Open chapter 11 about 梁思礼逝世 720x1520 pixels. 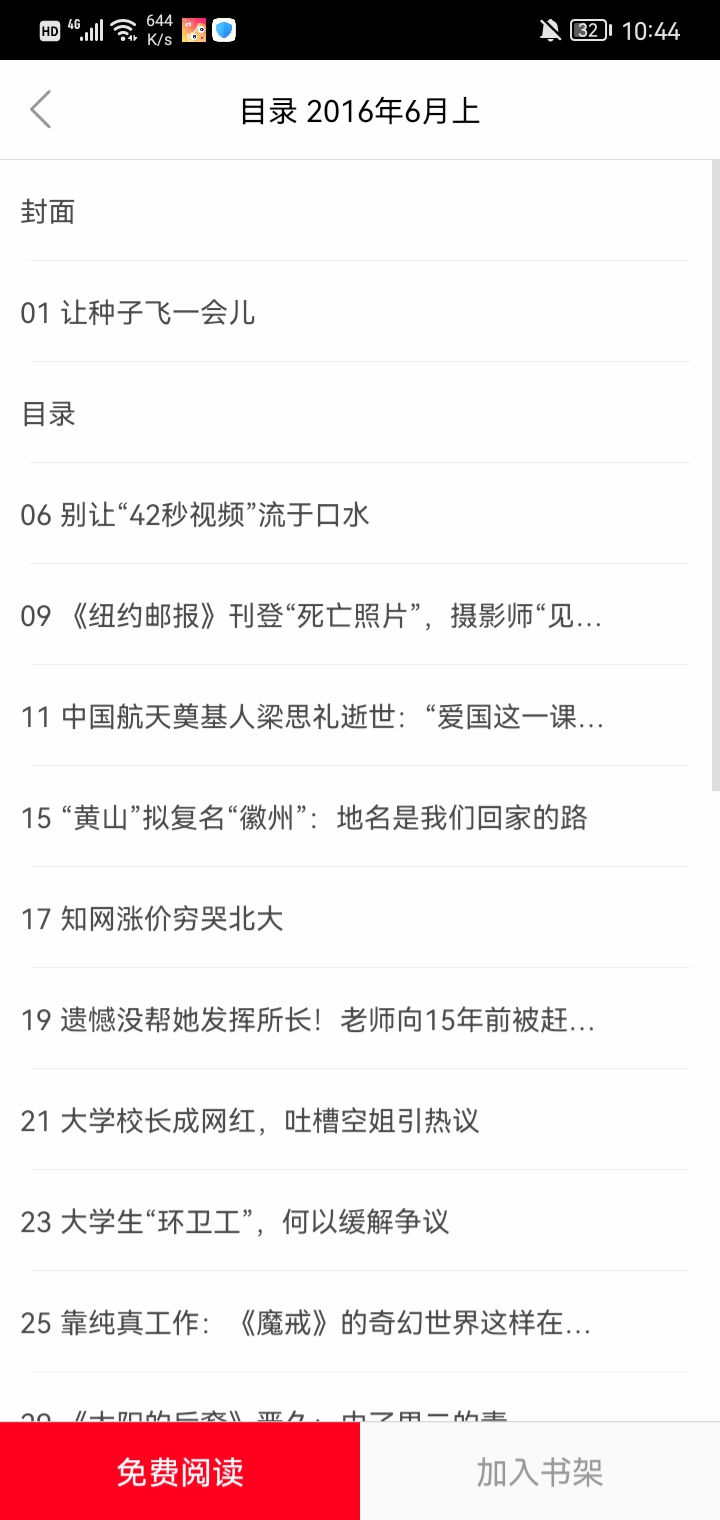tap(312, 717)
